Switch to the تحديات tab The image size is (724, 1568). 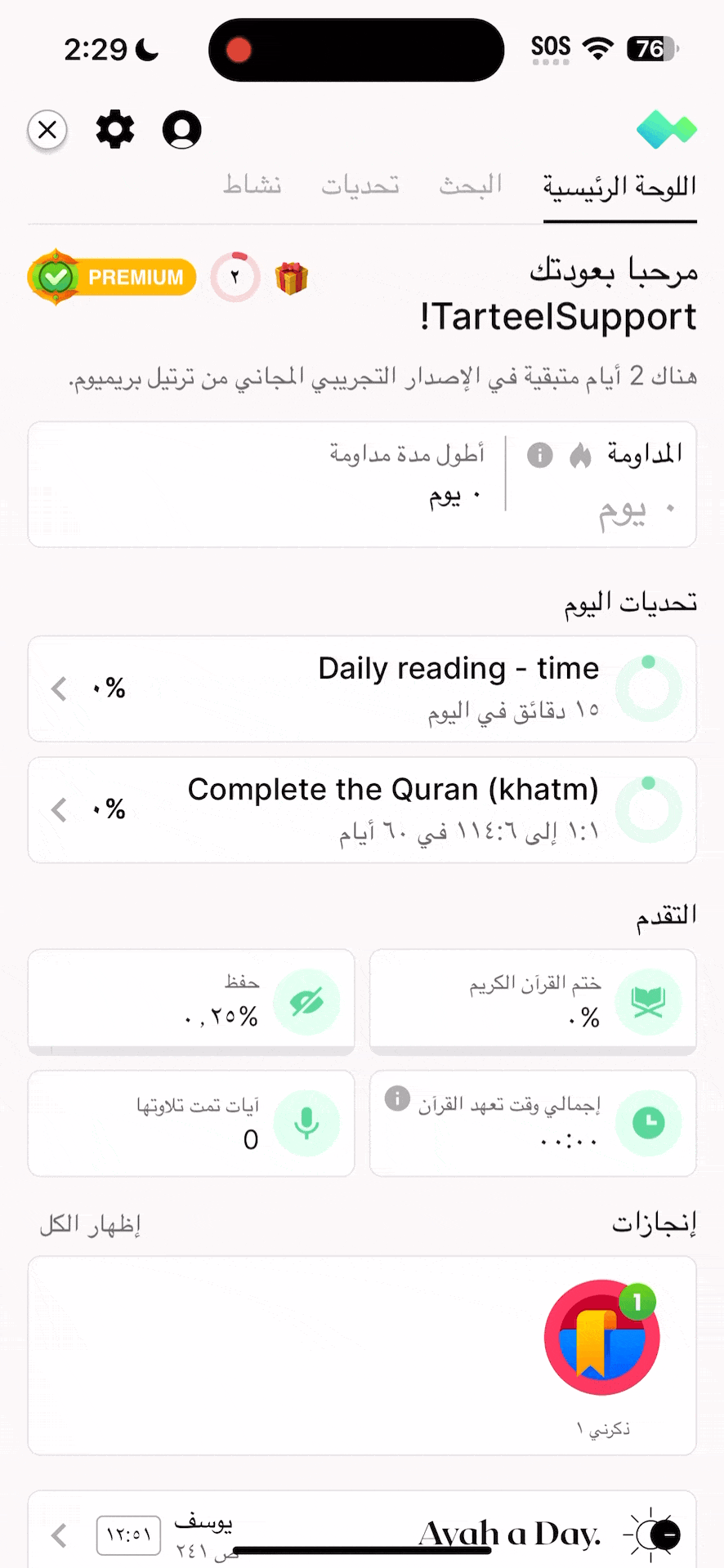(x=360, y=186)
